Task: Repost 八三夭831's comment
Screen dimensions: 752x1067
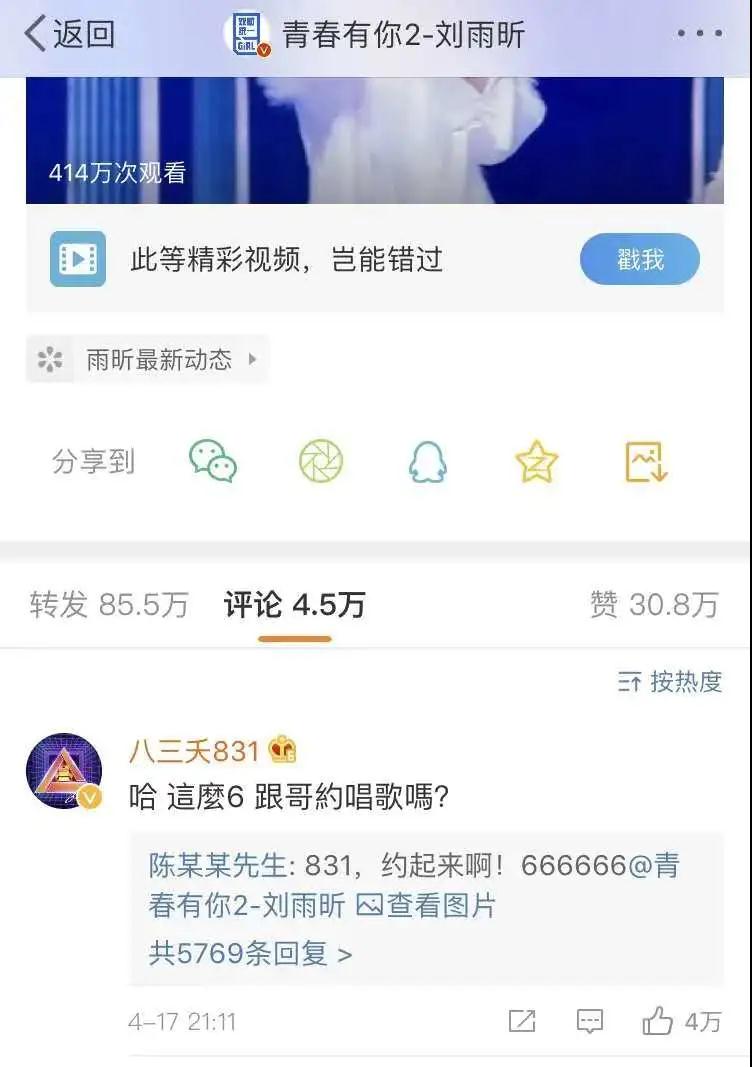Action: pos(522,1021)
